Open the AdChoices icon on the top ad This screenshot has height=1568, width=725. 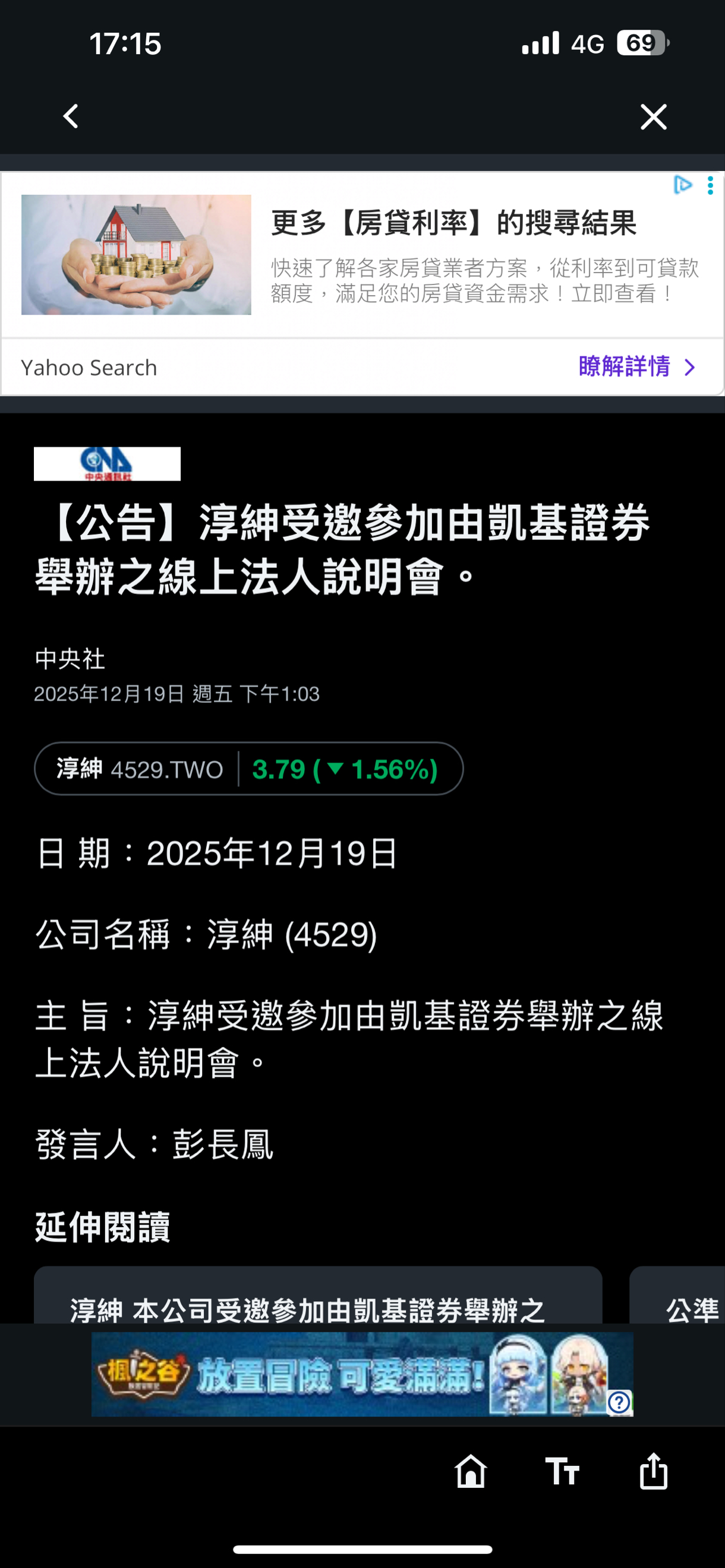click(682, 185)
